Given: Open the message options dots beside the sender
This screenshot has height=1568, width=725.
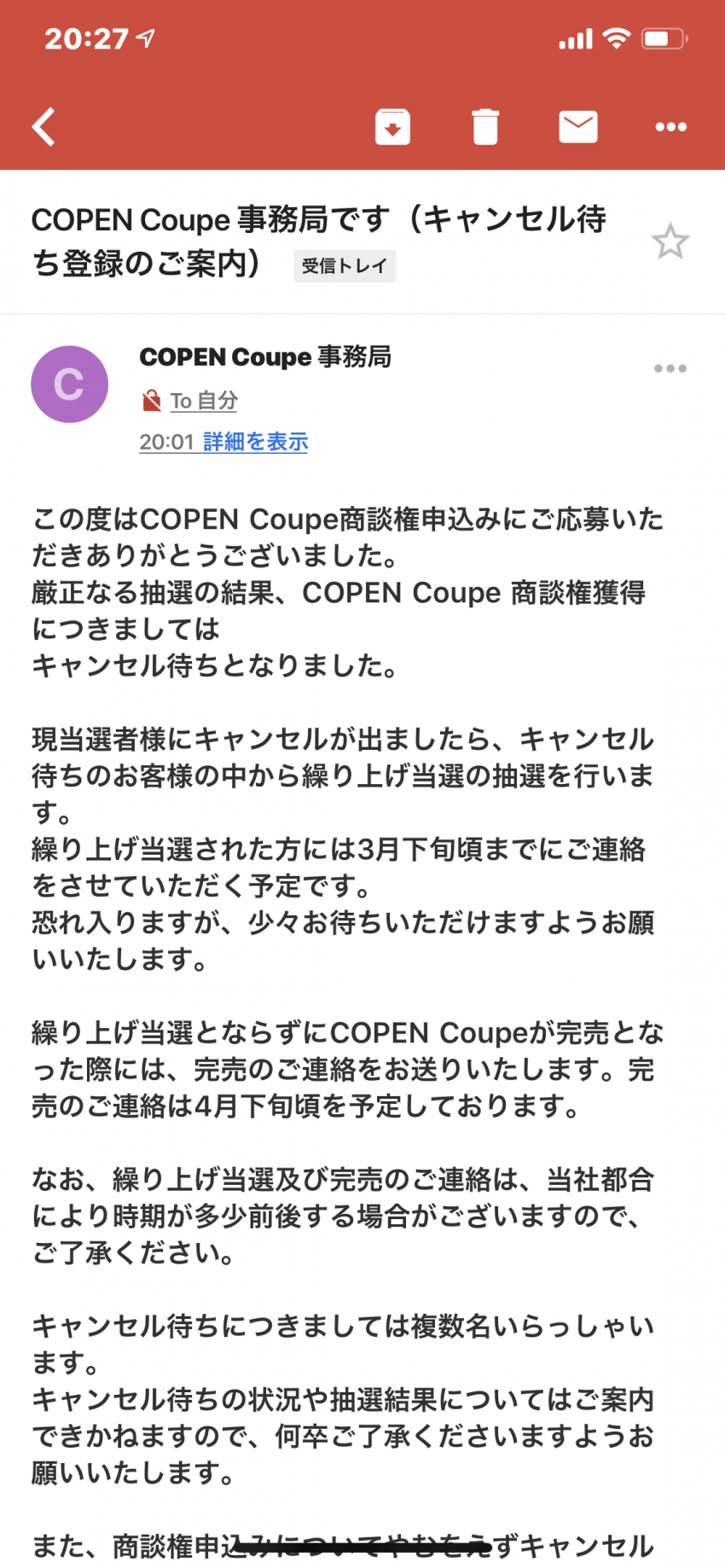Looking at the screenshot, I should click(x=670, y=369).
